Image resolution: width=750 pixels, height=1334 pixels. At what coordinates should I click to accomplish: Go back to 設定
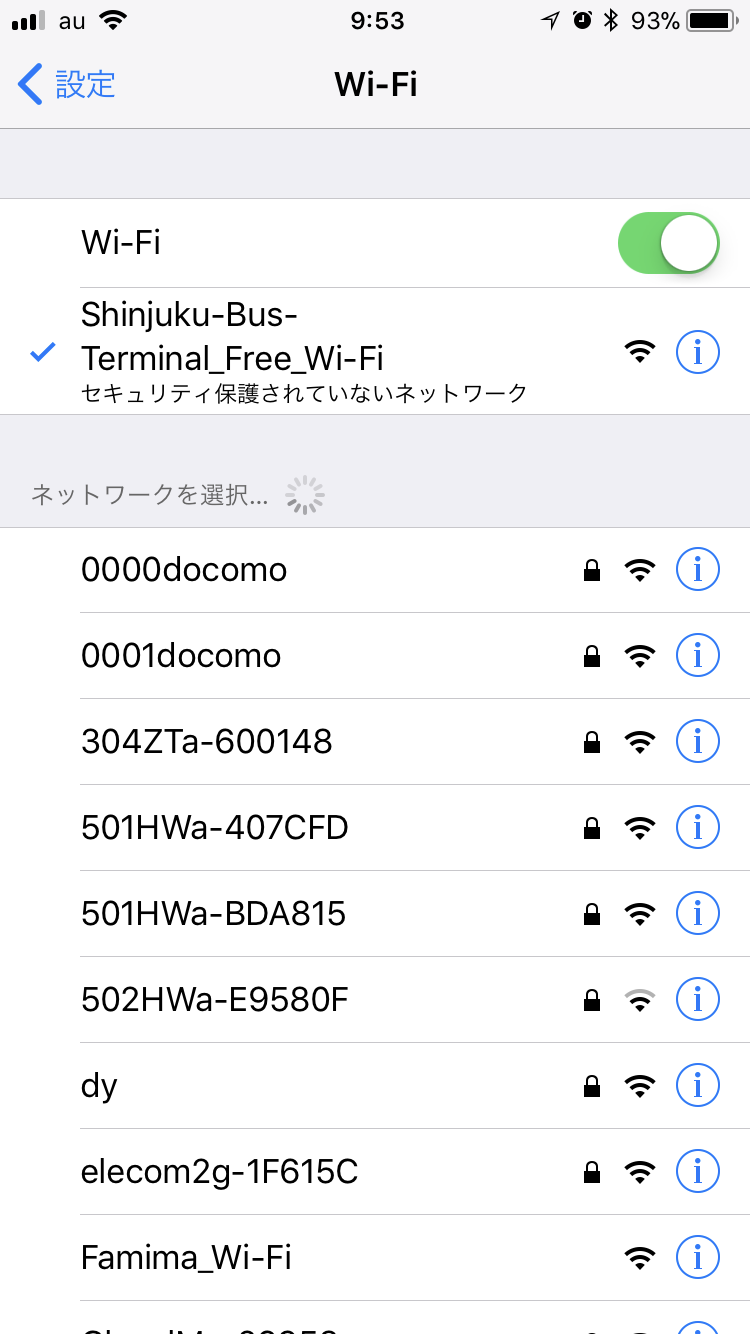67,84
